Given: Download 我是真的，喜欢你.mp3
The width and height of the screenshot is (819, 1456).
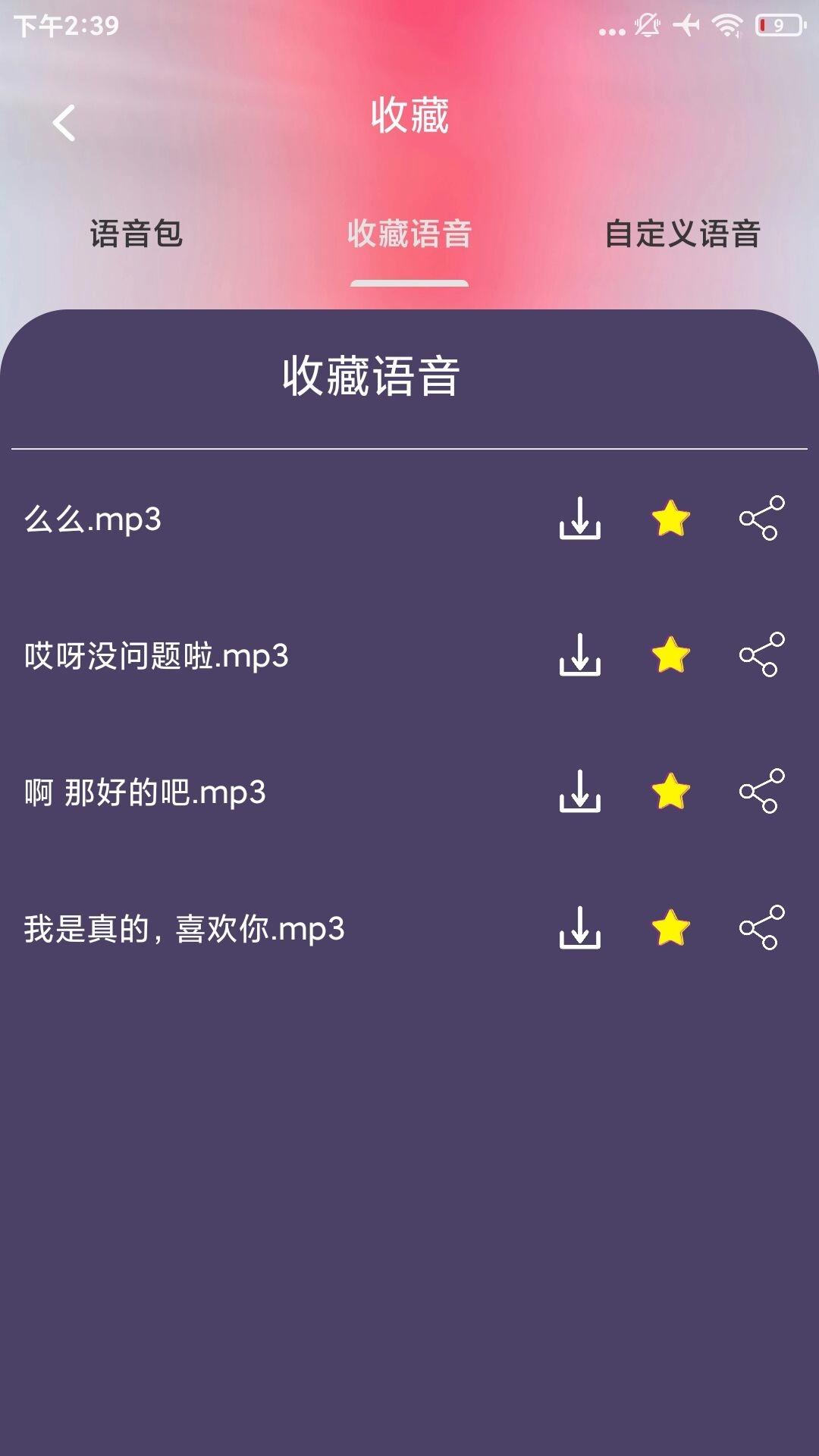Looking at the screenshot, I should pos(580,927).
